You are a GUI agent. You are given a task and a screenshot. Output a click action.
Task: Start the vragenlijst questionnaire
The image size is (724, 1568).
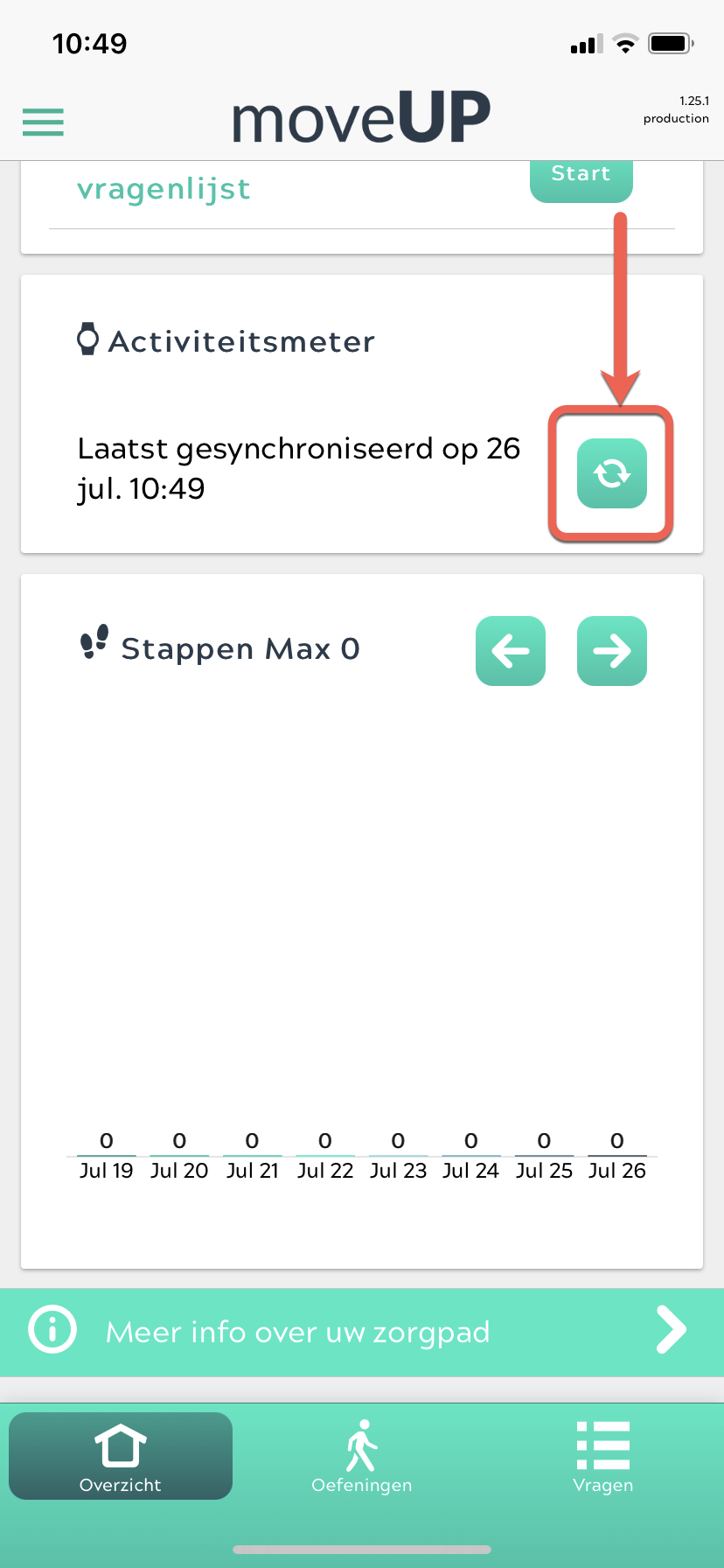click(x=581, y=180)
